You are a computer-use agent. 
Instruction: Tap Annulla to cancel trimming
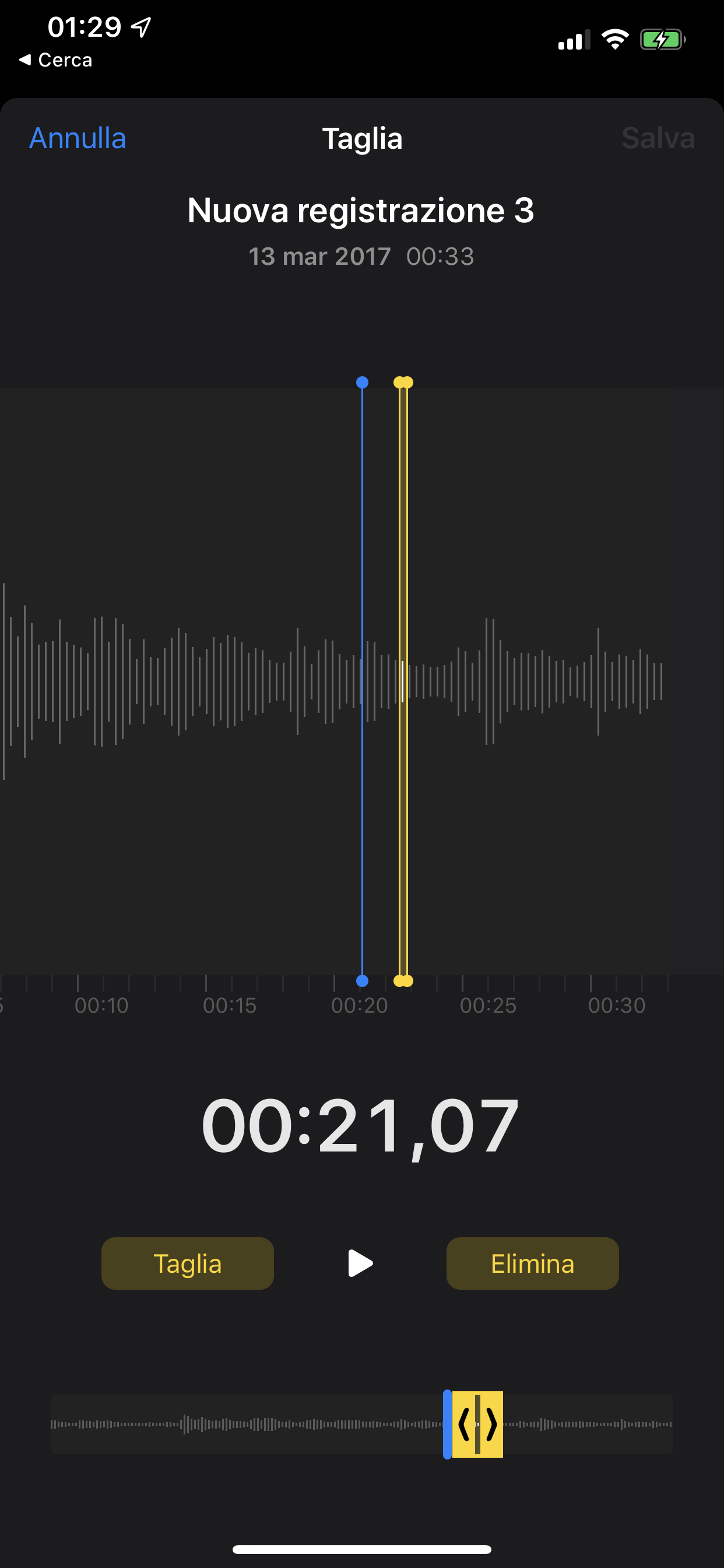pyautogui.click(x=78, y=138)
